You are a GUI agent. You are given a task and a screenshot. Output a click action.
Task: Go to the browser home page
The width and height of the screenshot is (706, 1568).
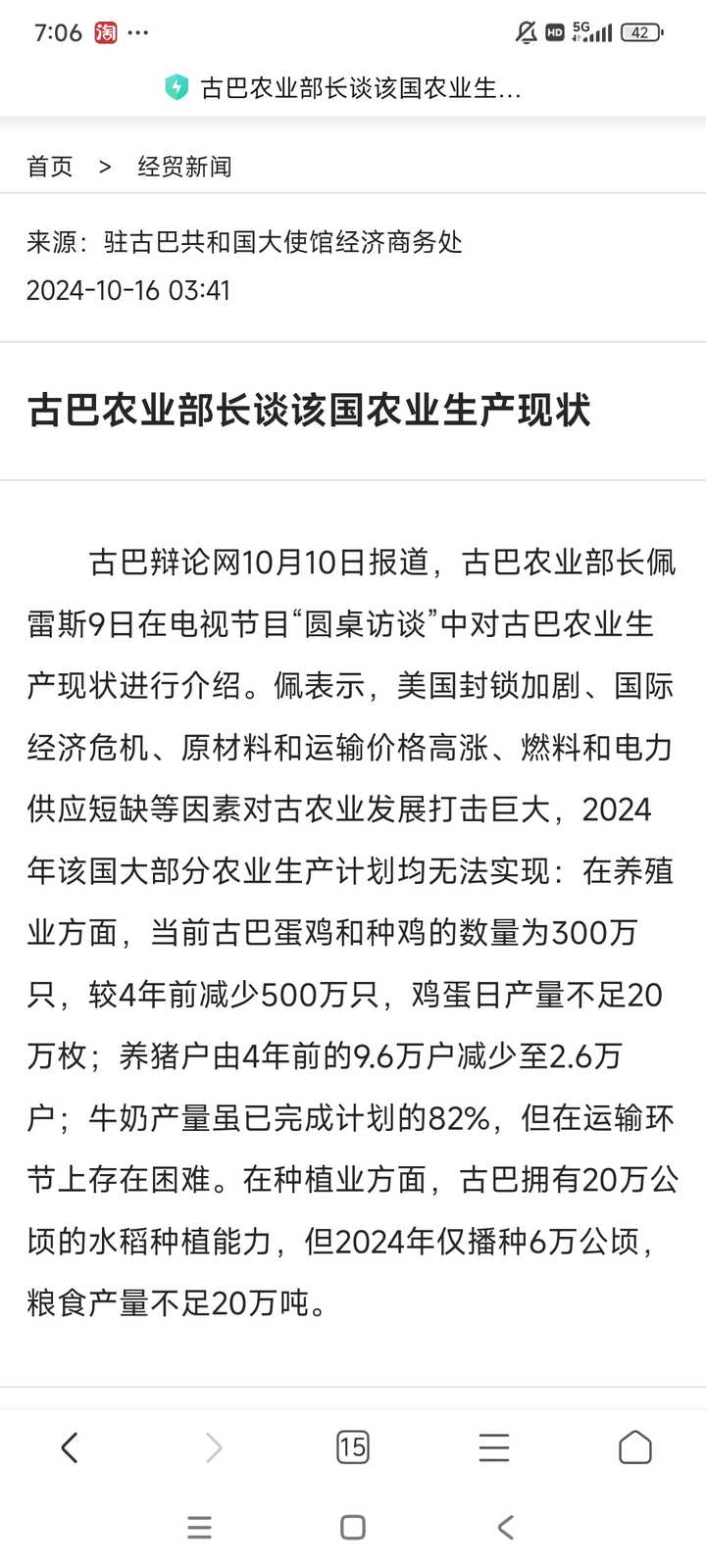click(635, 1447)
